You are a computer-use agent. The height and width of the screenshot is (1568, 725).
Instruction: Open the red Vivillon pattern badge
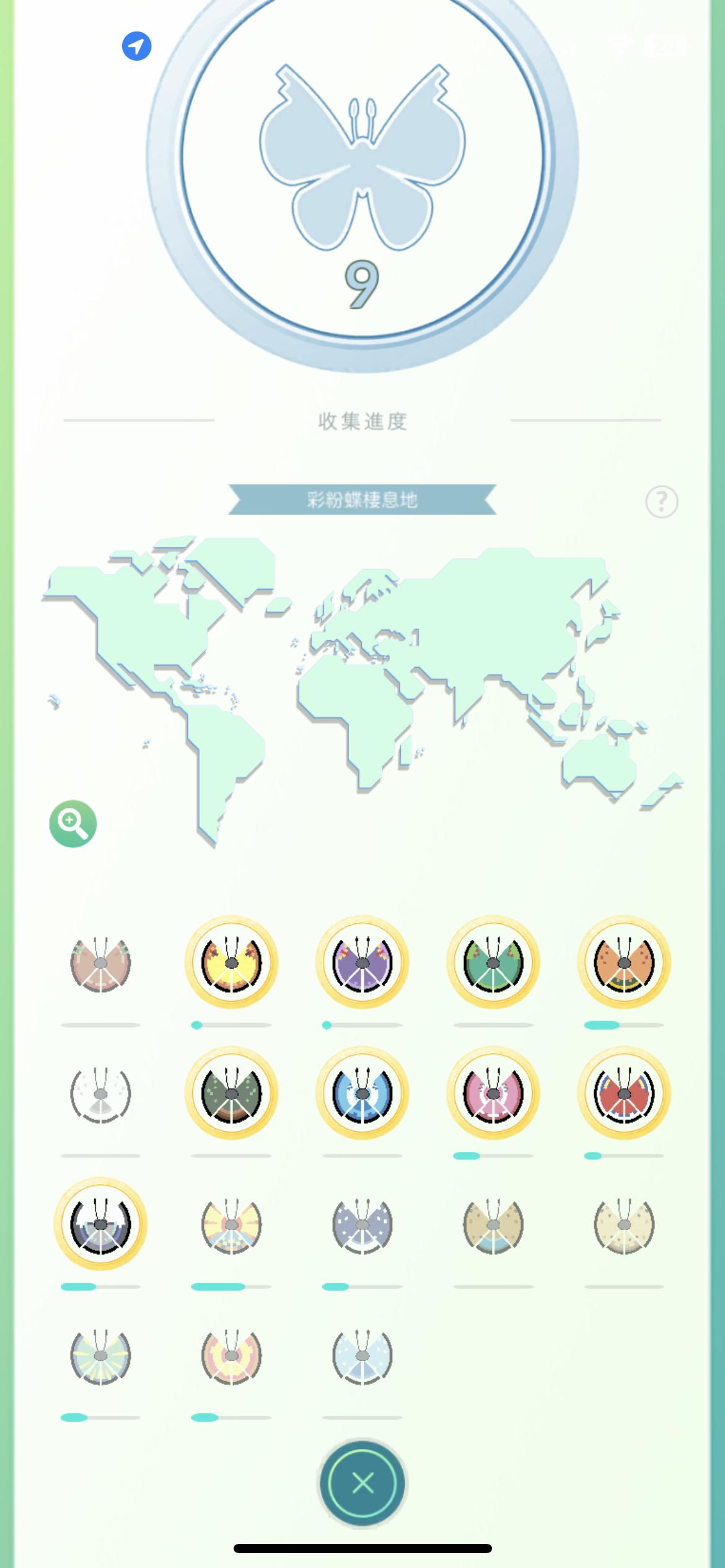click(x=624, y=1093)
